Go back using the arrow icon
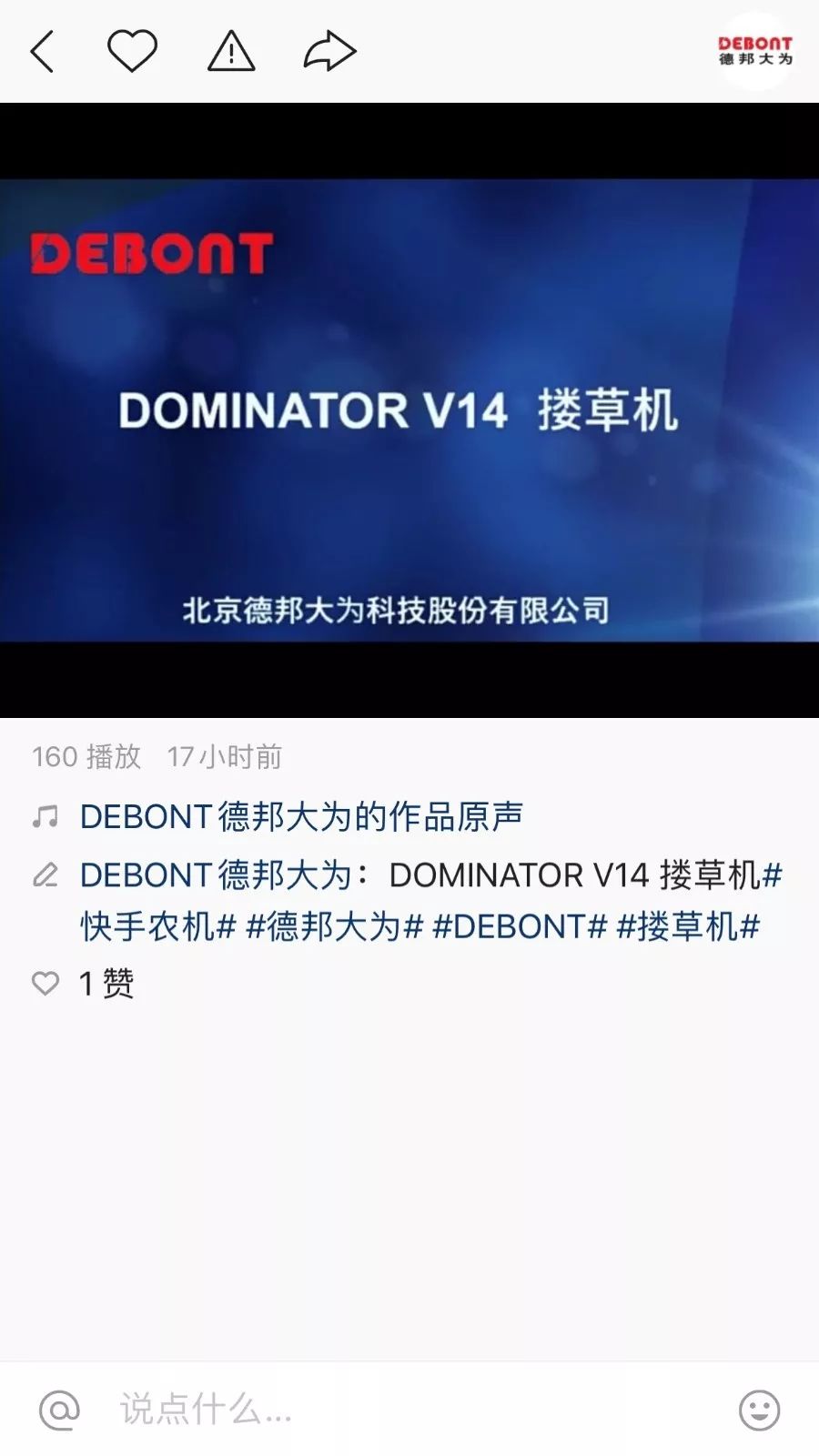 [x=43, y=51]
